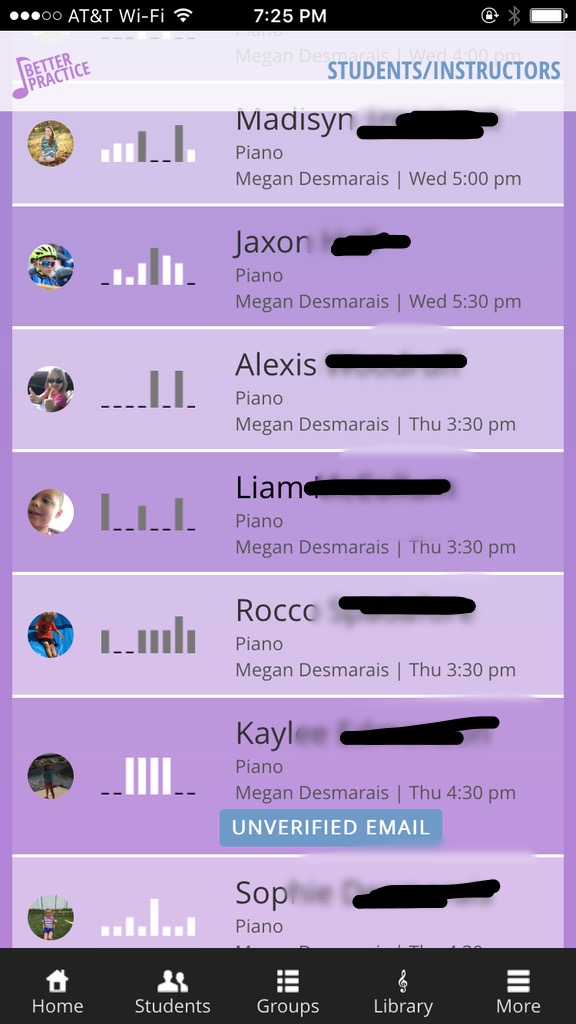Open the More menu tab
Image resolution: width=576 pixels, height=1024 pixels.
(x=519, y=991)
